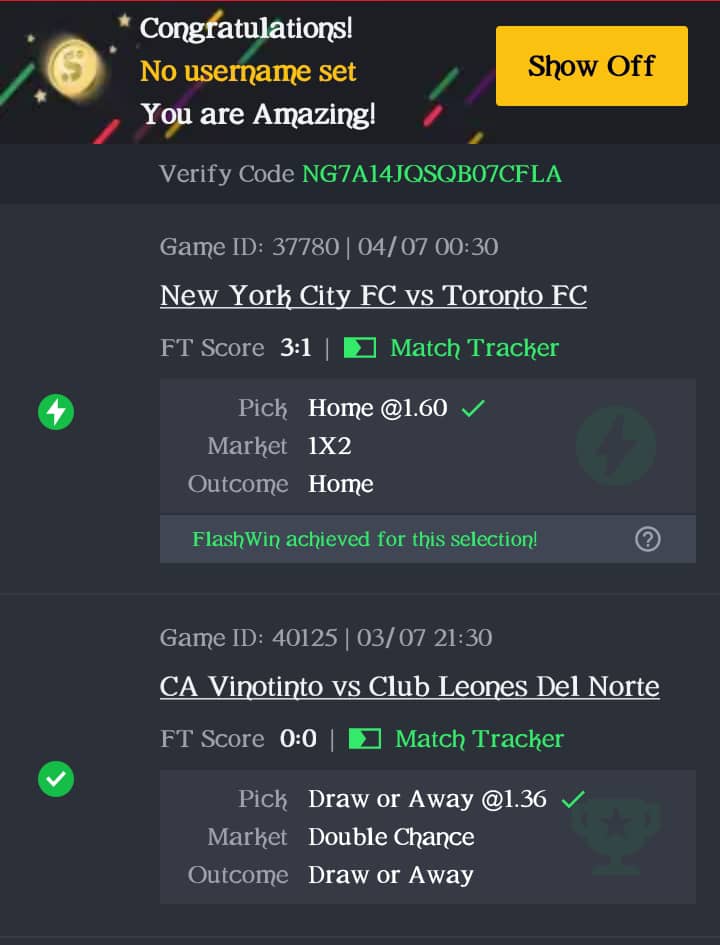Tap the FlashWin help question mark icon
Viewport: 720px width, 945px height.
coord(648,540)
